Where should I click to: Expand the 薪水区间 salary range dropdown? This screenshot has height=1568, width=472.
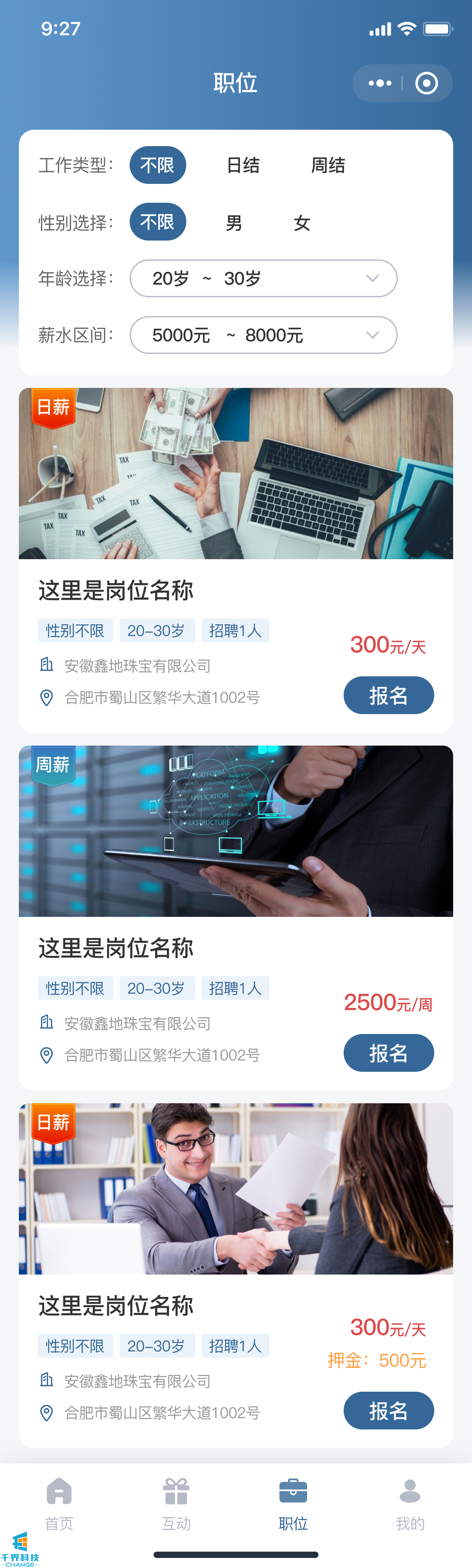(x=263, y=335)
